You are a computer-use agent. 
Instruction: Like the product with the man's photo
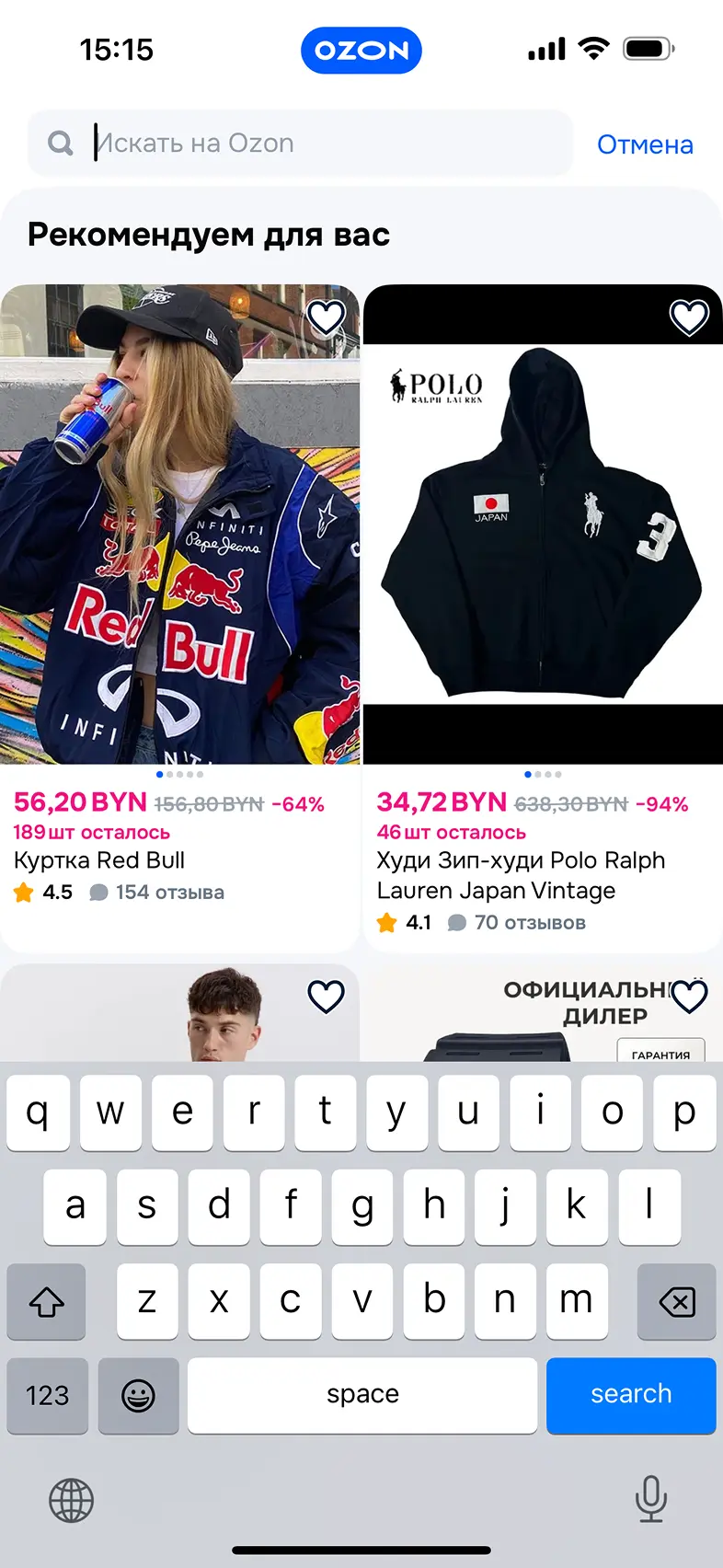pos(326,997)
